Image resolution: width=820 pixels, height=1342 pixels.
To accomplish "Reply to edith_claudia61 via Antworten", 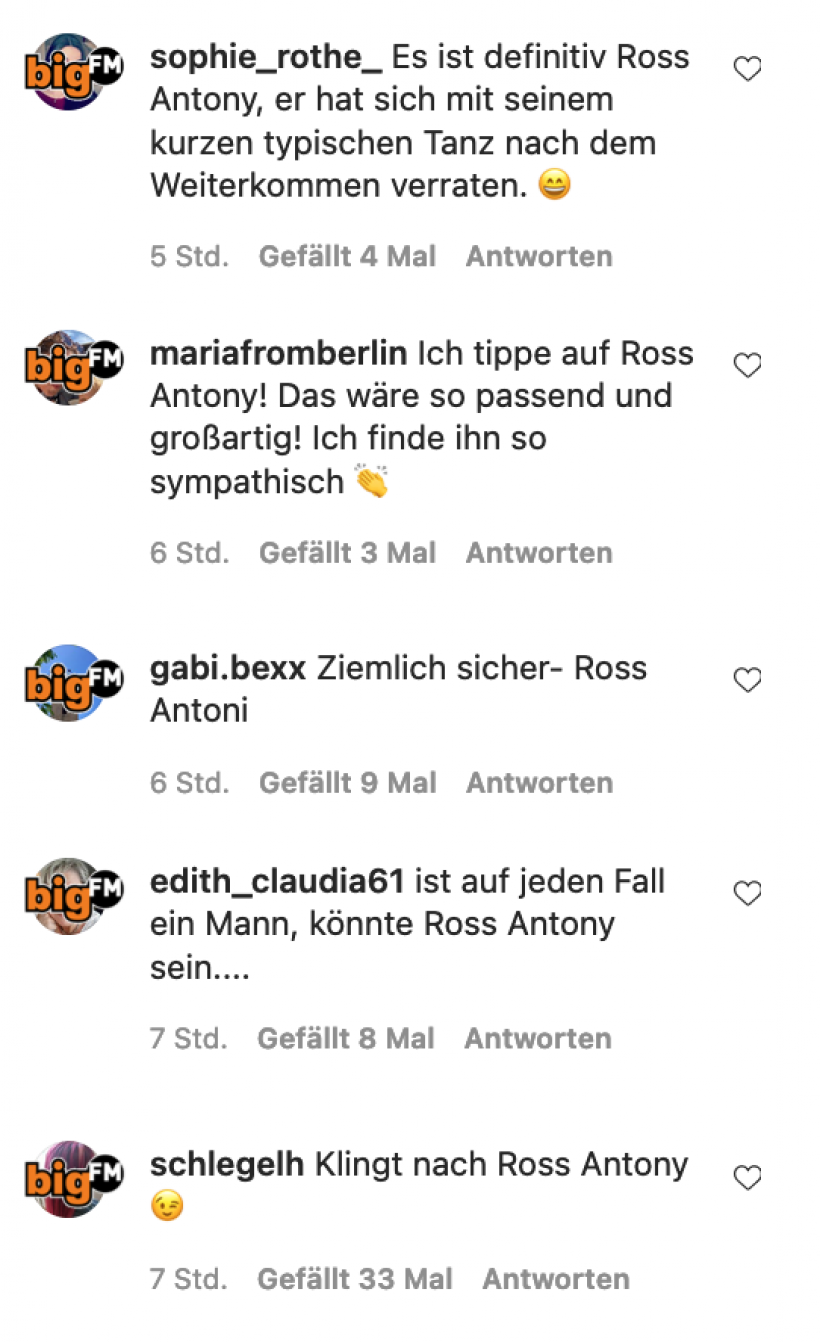I will click(x=538, y=1039).
